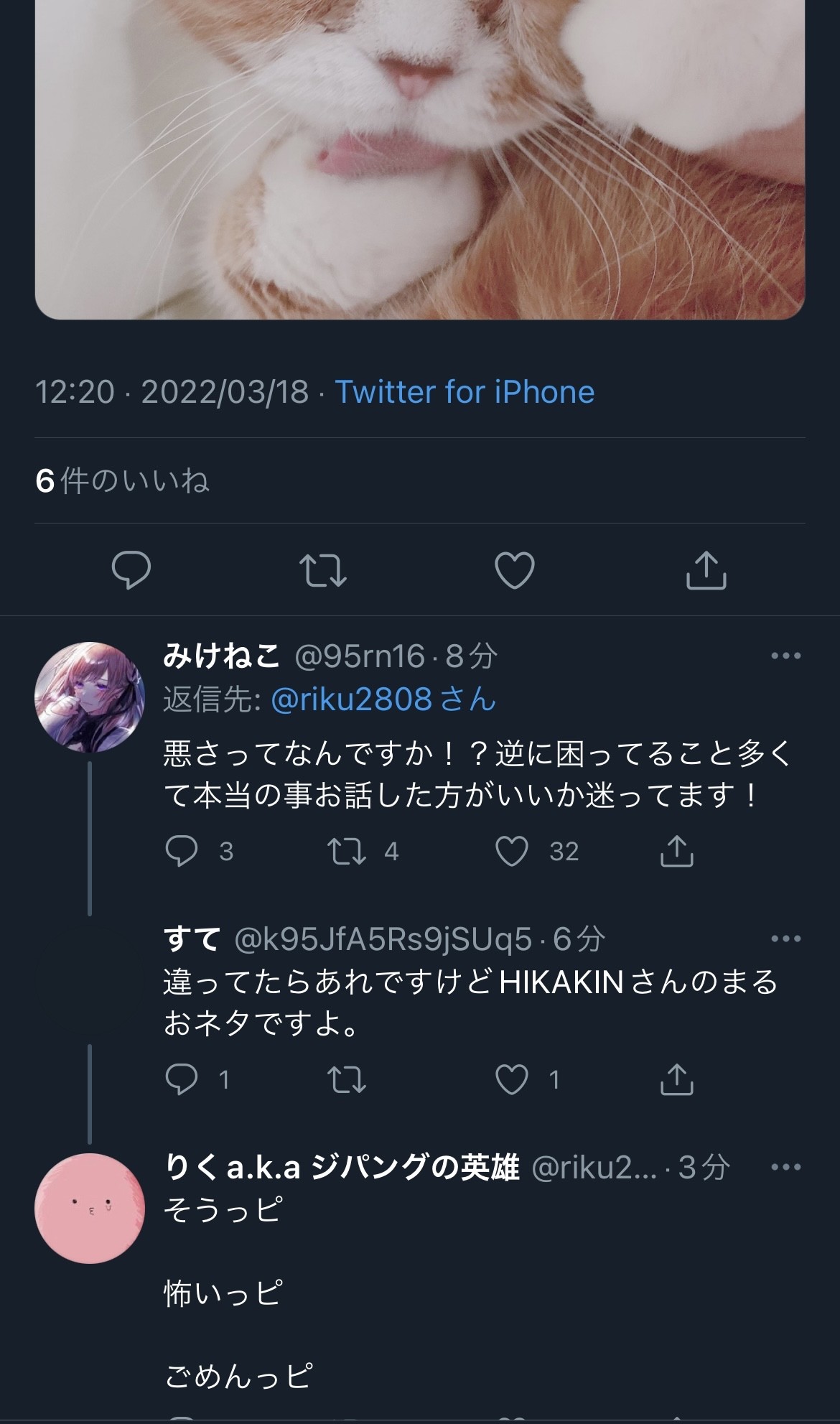Like すて's reply
The image size is (840, 1424).
(512, 1079)
